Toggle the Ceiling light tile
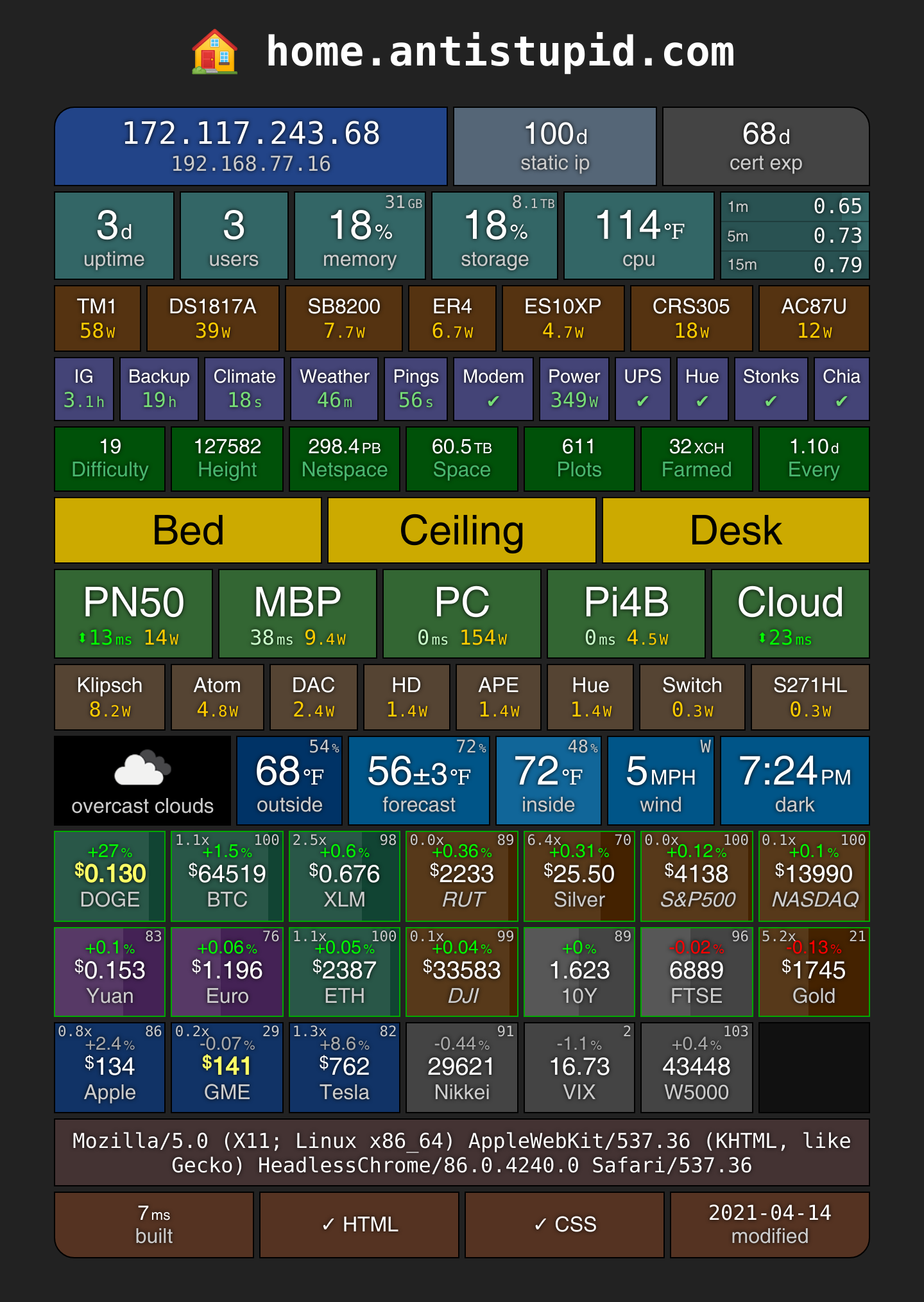The width and height of the screenshot is (924, 1302). [x=462, y=530]
